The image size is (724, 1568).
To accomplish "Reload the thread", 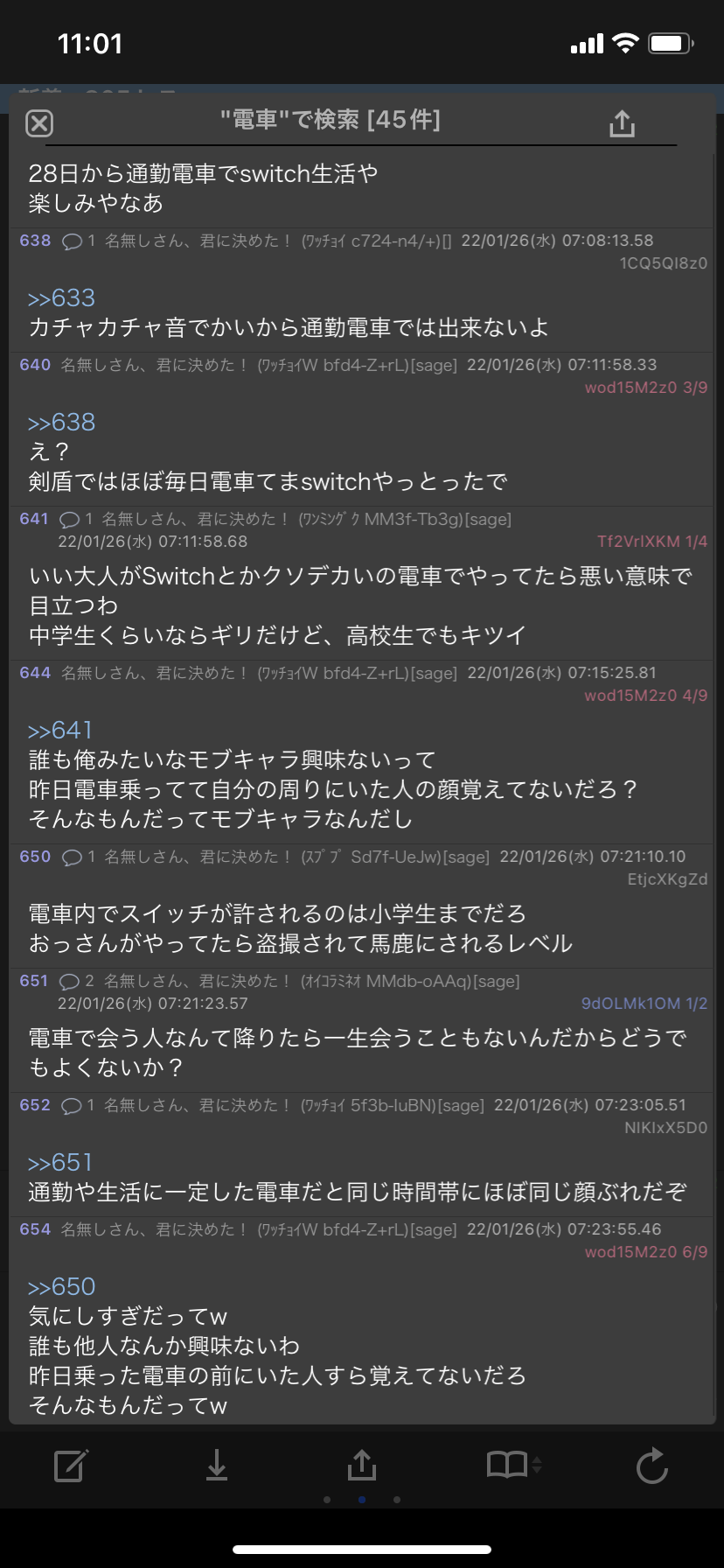I will coord(651,1466).
